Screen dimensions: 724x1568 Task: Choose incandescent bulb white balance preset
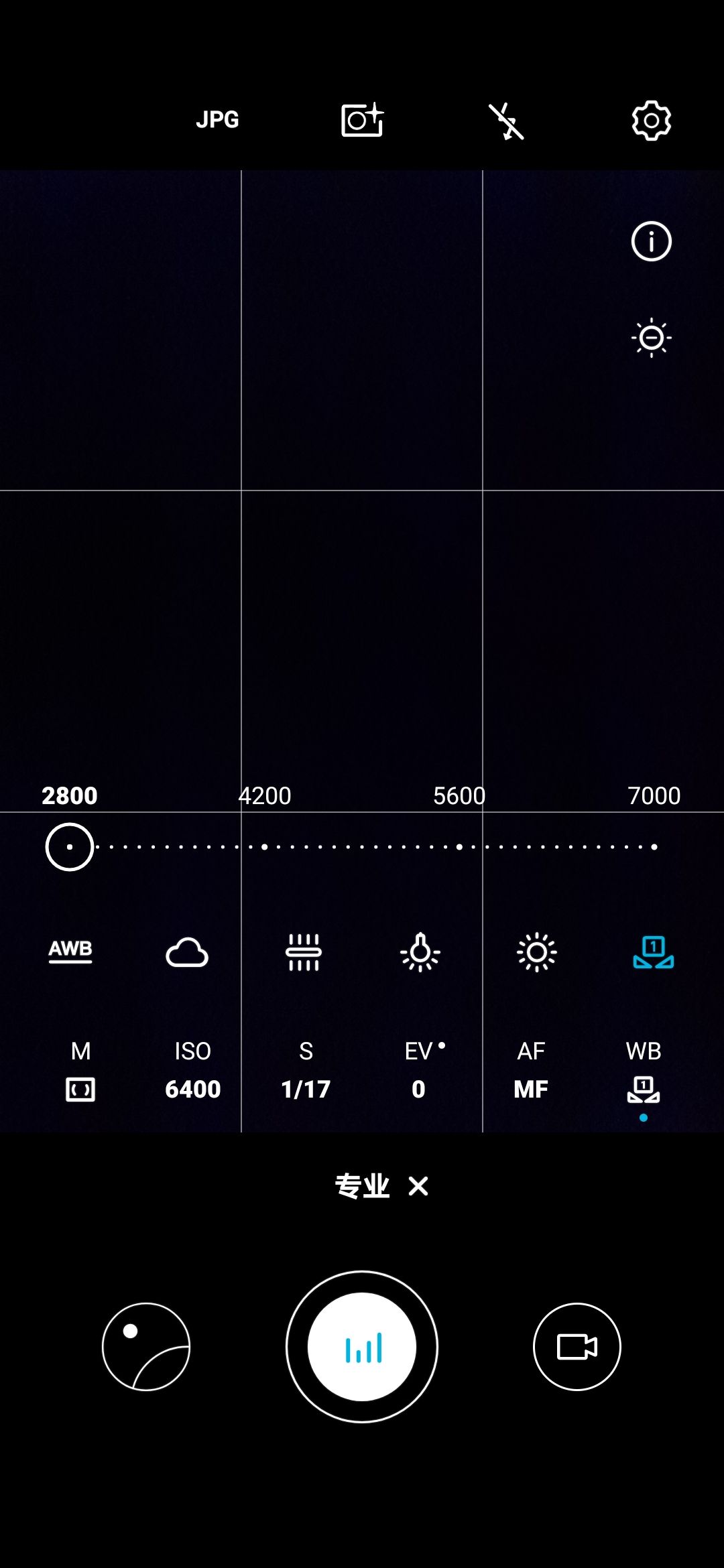point(420,952)
